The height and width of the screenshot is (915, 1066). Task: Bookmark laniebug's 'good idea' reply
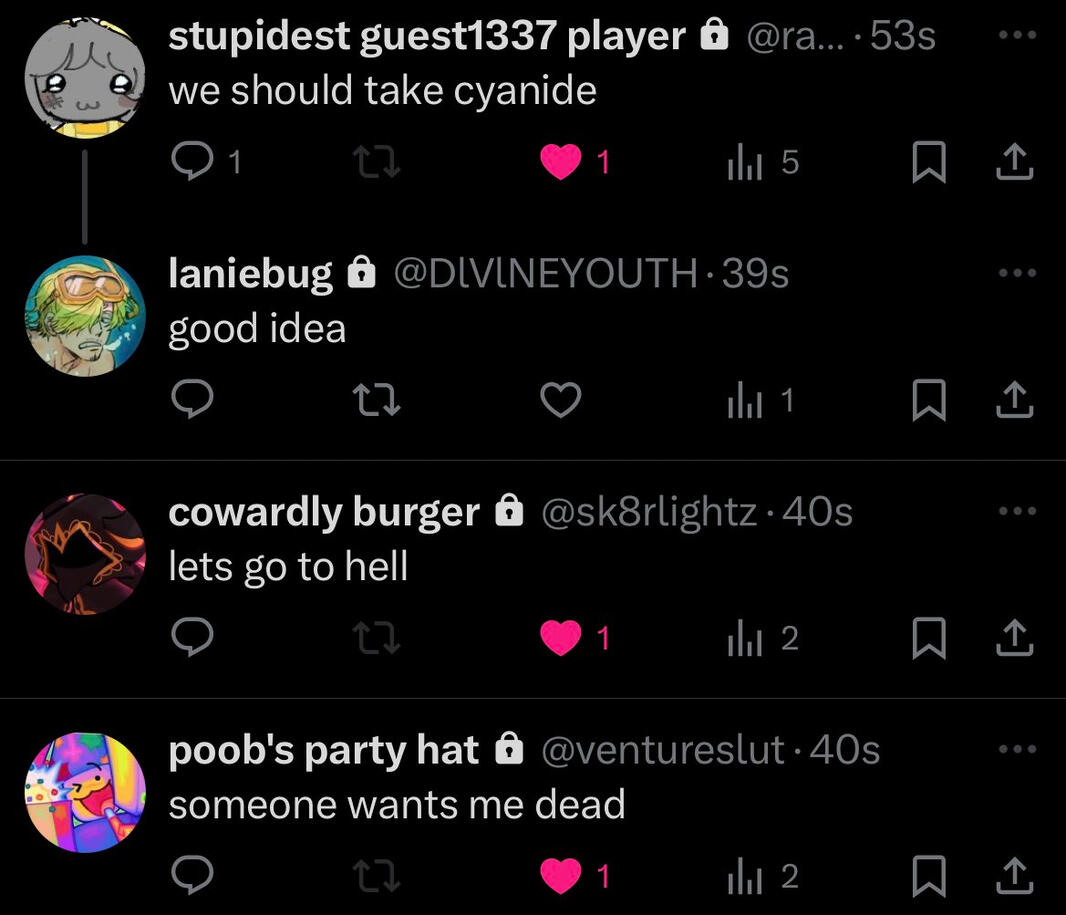click(928, 401)
